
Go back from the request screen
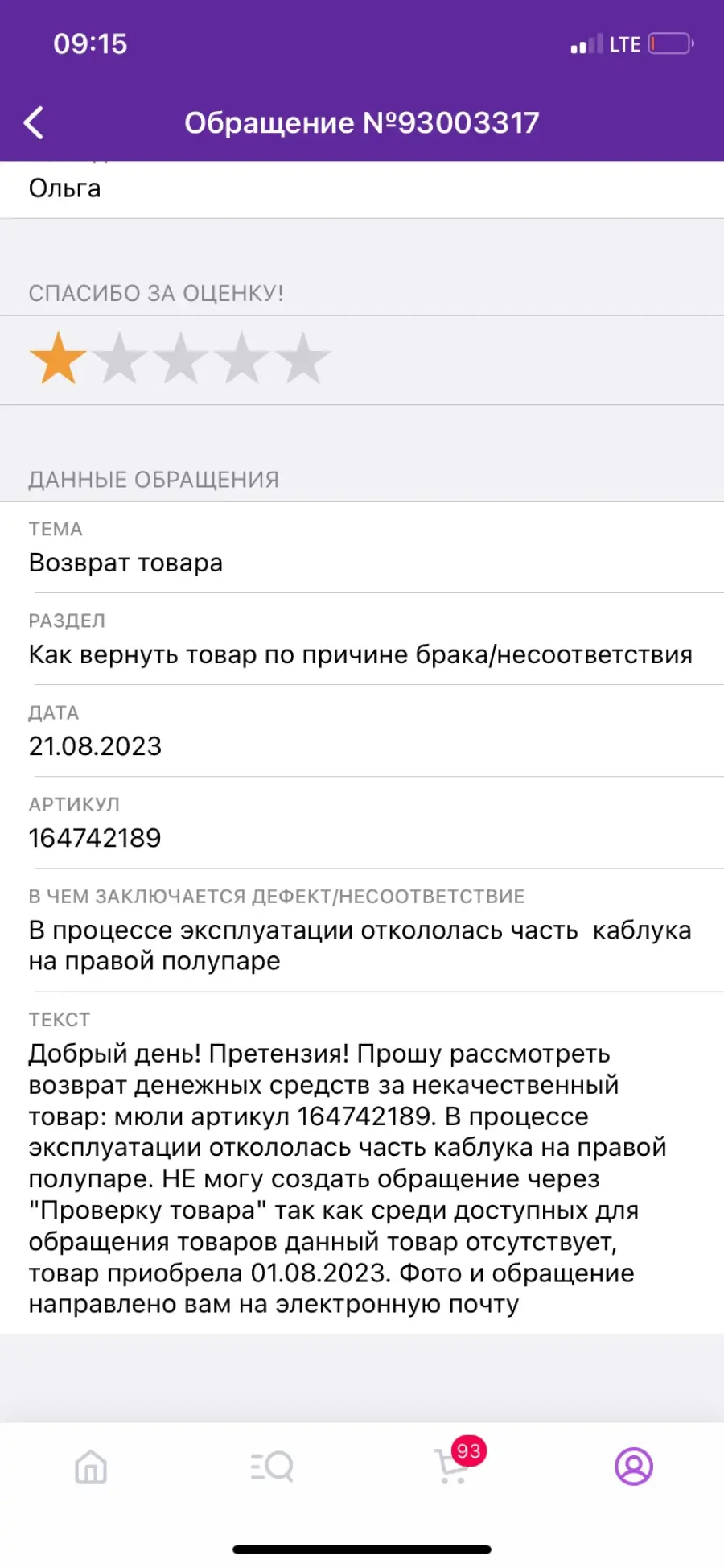click(x=34, y=123)
